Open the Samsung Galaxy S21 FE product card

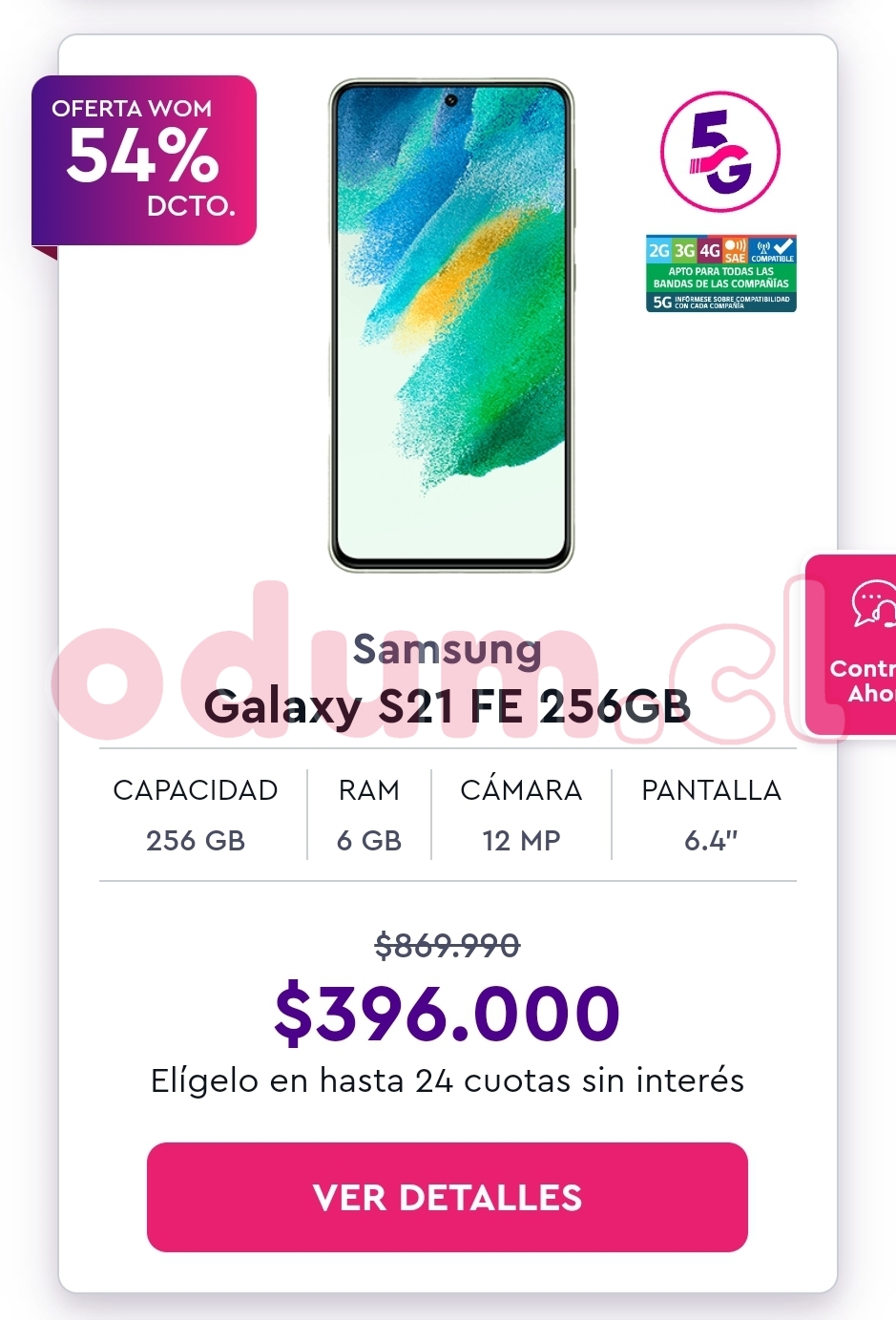pos(447,680)
